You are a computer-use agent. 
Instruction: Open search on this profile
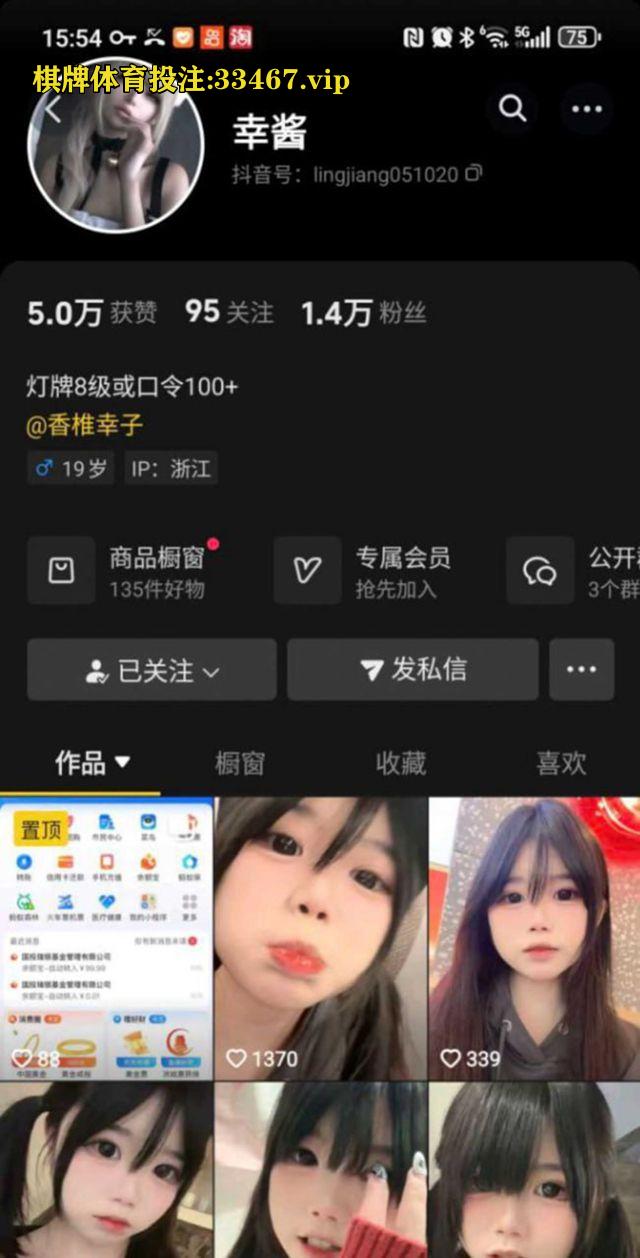pyautogui.click(x=513, y=108)
